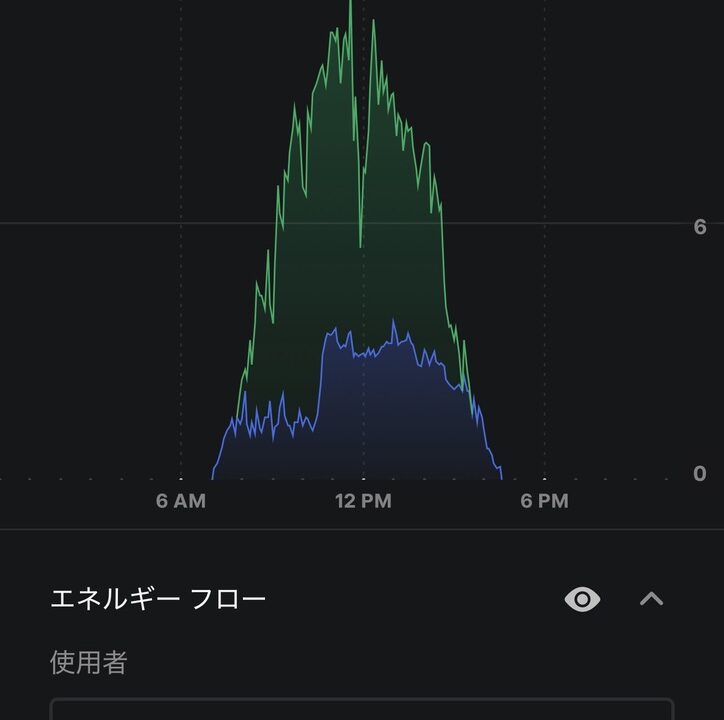Collapse the エネルギー フロー section
The width and height of the screenshot is (724, 720).
(x=651, y=599)
